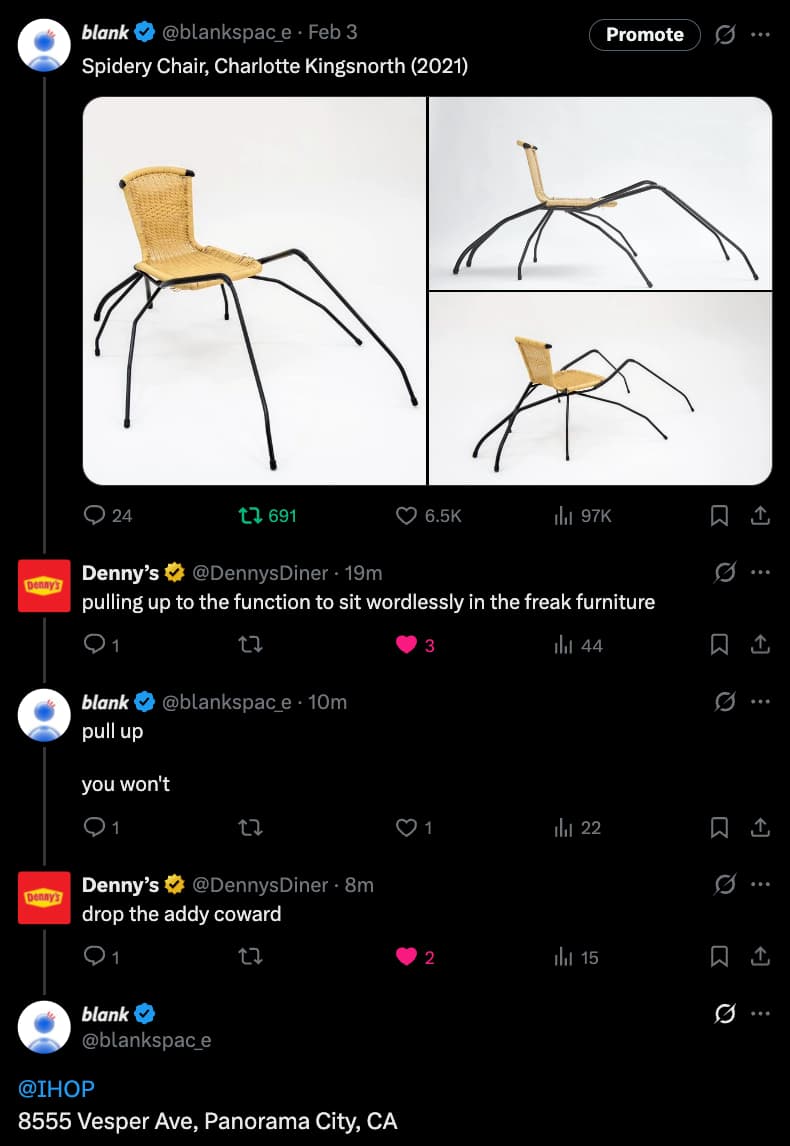Open the more options menu on Denny's first reply
The height and width of the screenshot is (1146, 790).
tap(761, 571)
